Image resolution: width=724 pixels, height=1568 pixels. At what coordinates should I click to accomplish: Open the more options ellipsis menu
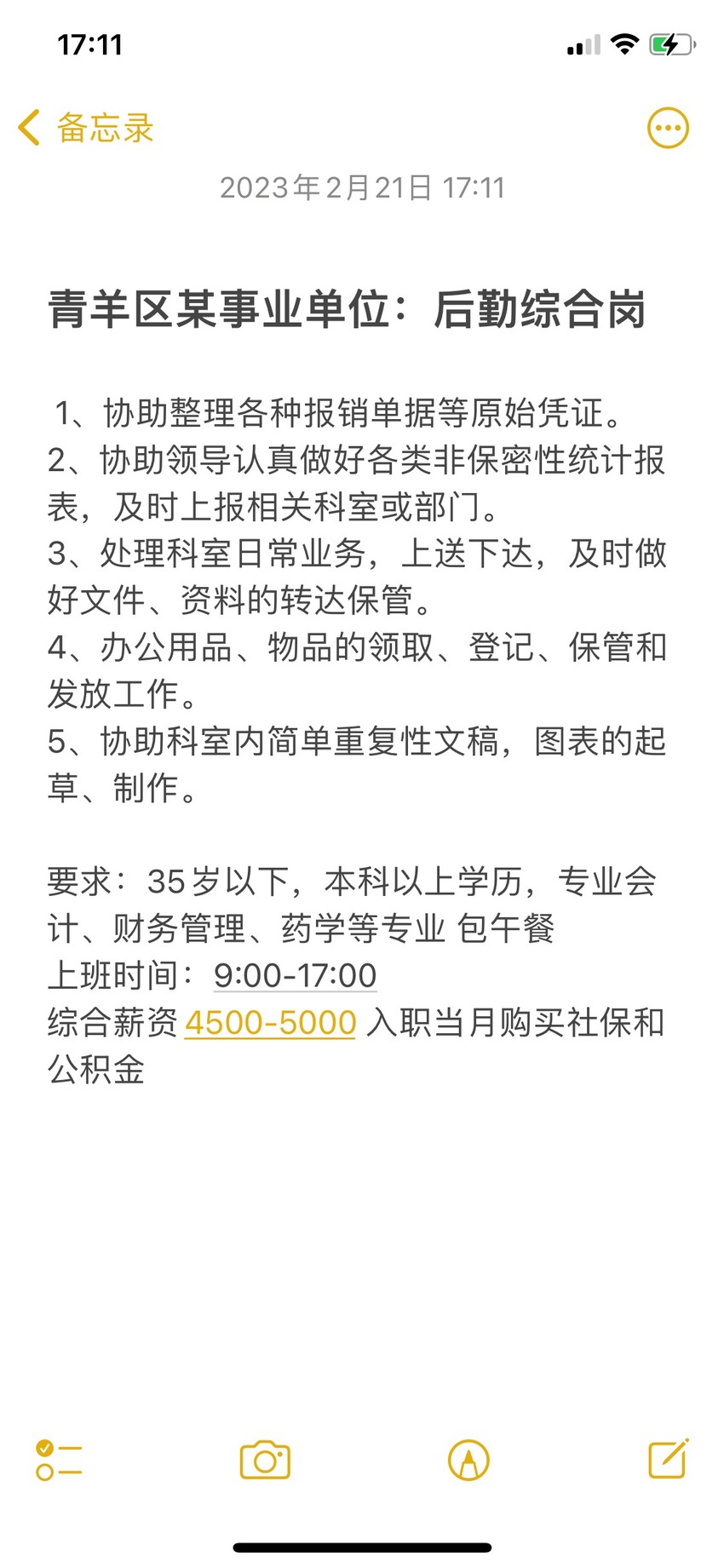tap(669, 129)
